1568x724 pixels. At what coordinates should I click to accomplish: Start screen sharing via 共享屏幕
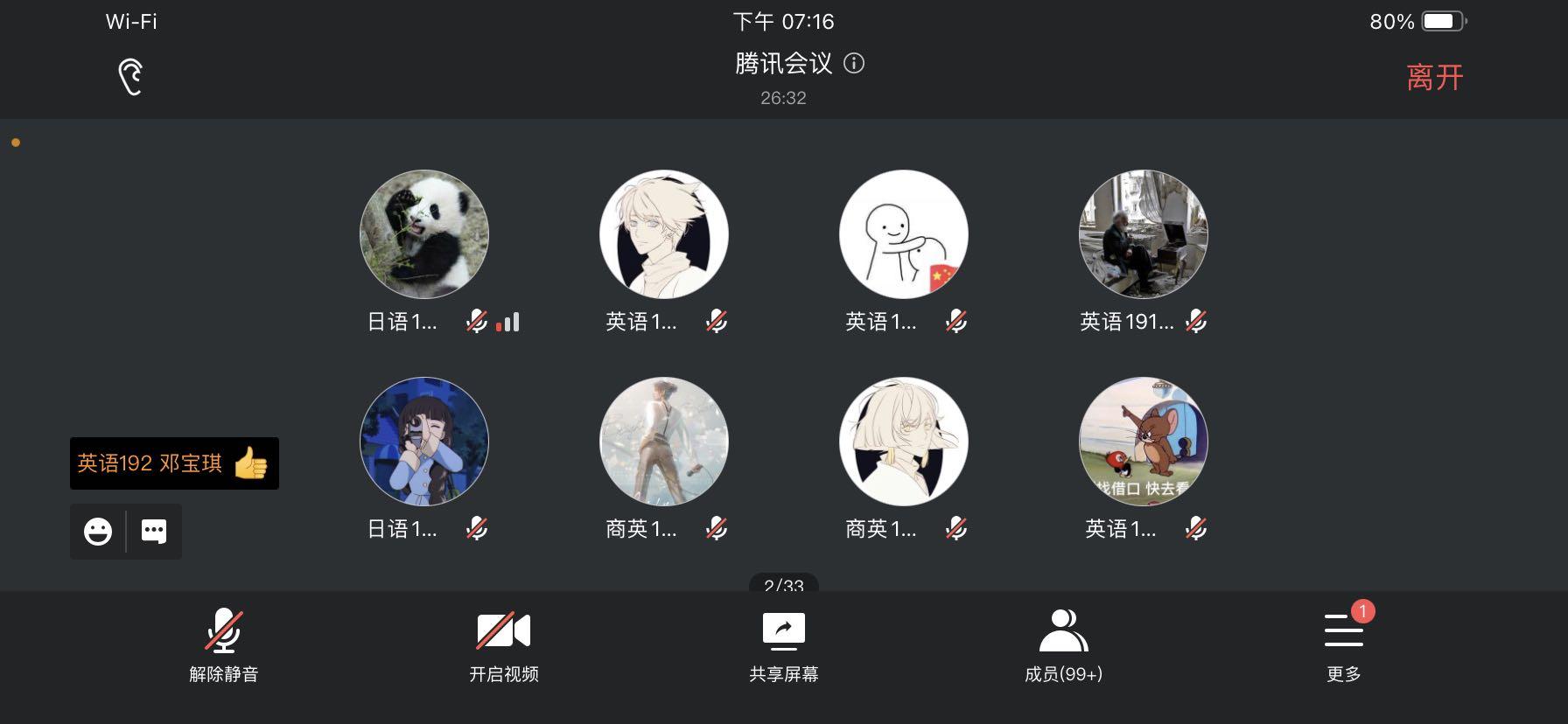pyautogui.click(x=784, y=646)
